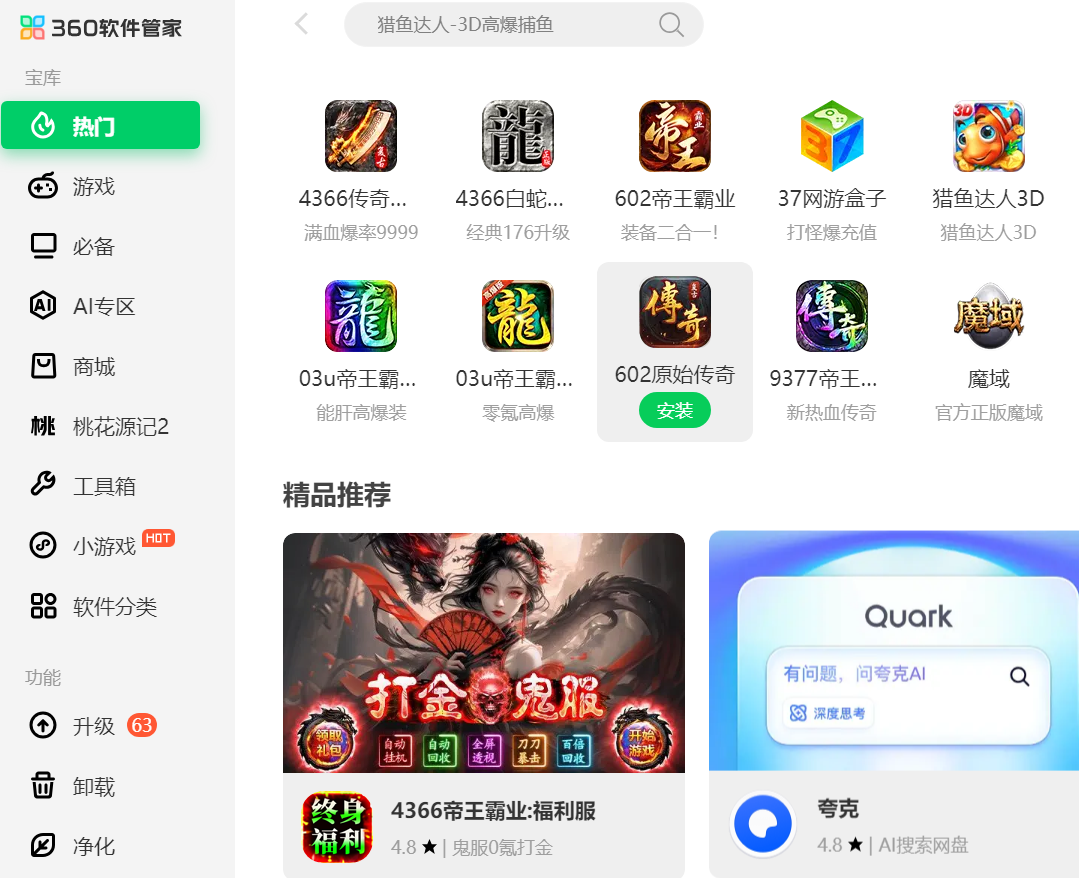Open the 必备 section
This screenshot has width=1079, height=878.
point(95,246)
